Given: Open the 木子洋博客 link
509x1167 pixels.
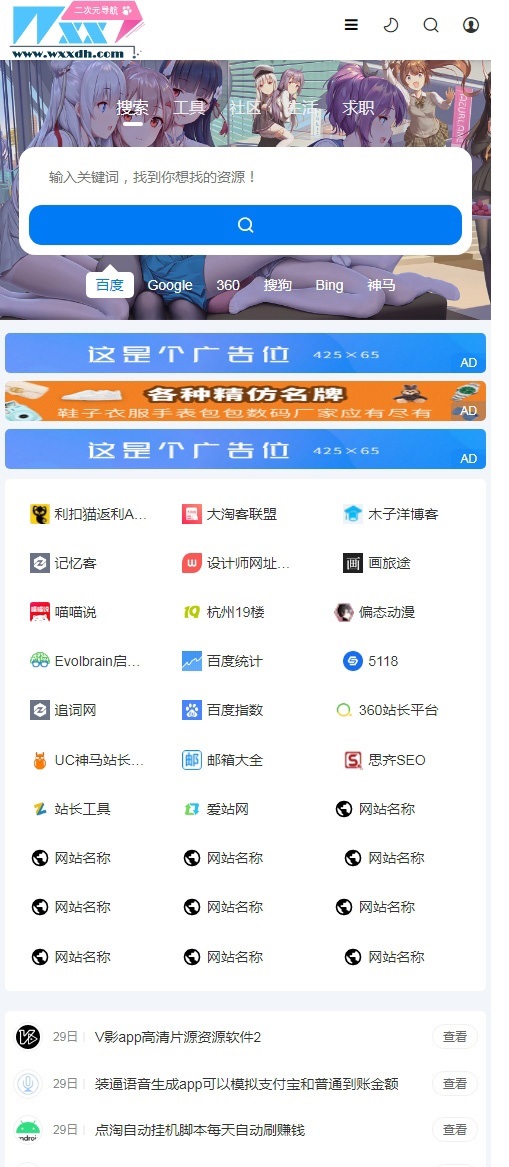Looking at the screenshot, I should click(x=391, y=514).
